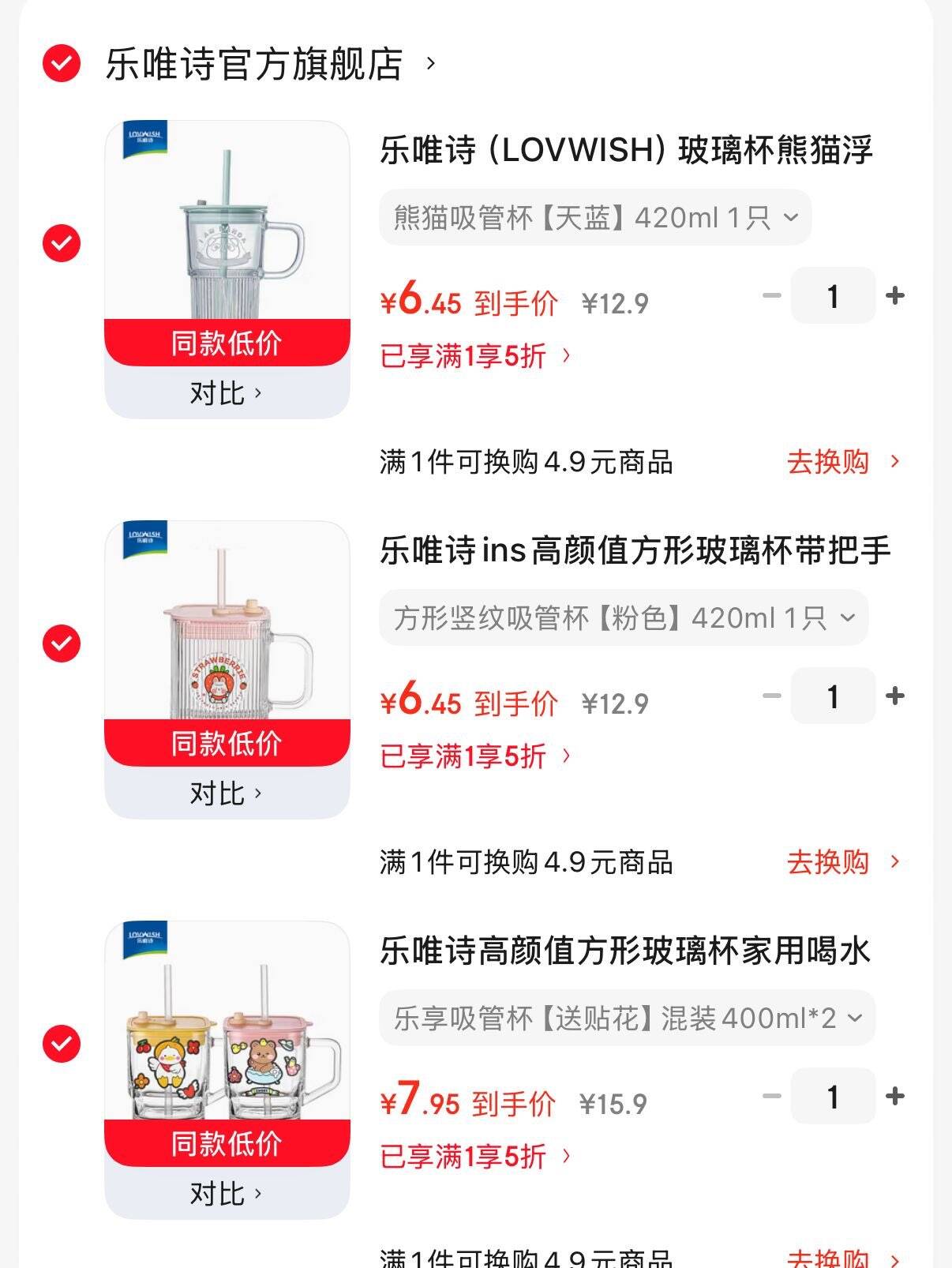Change the 方形竖纹吸管杯【粉色】variant
952x1268 pixels.
[x=624, y=617]
